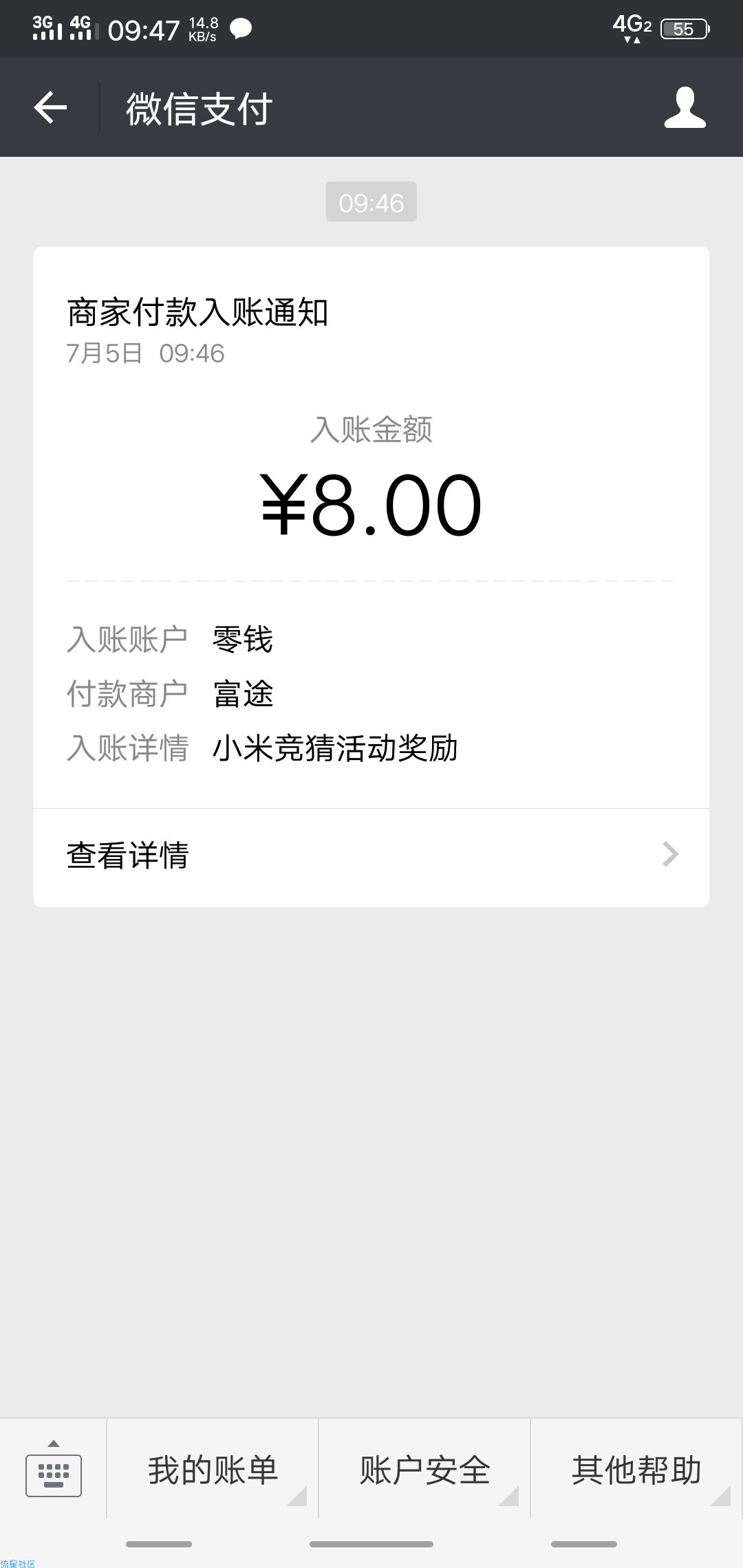Expand the 我的账单 menu

[213, 1469]
